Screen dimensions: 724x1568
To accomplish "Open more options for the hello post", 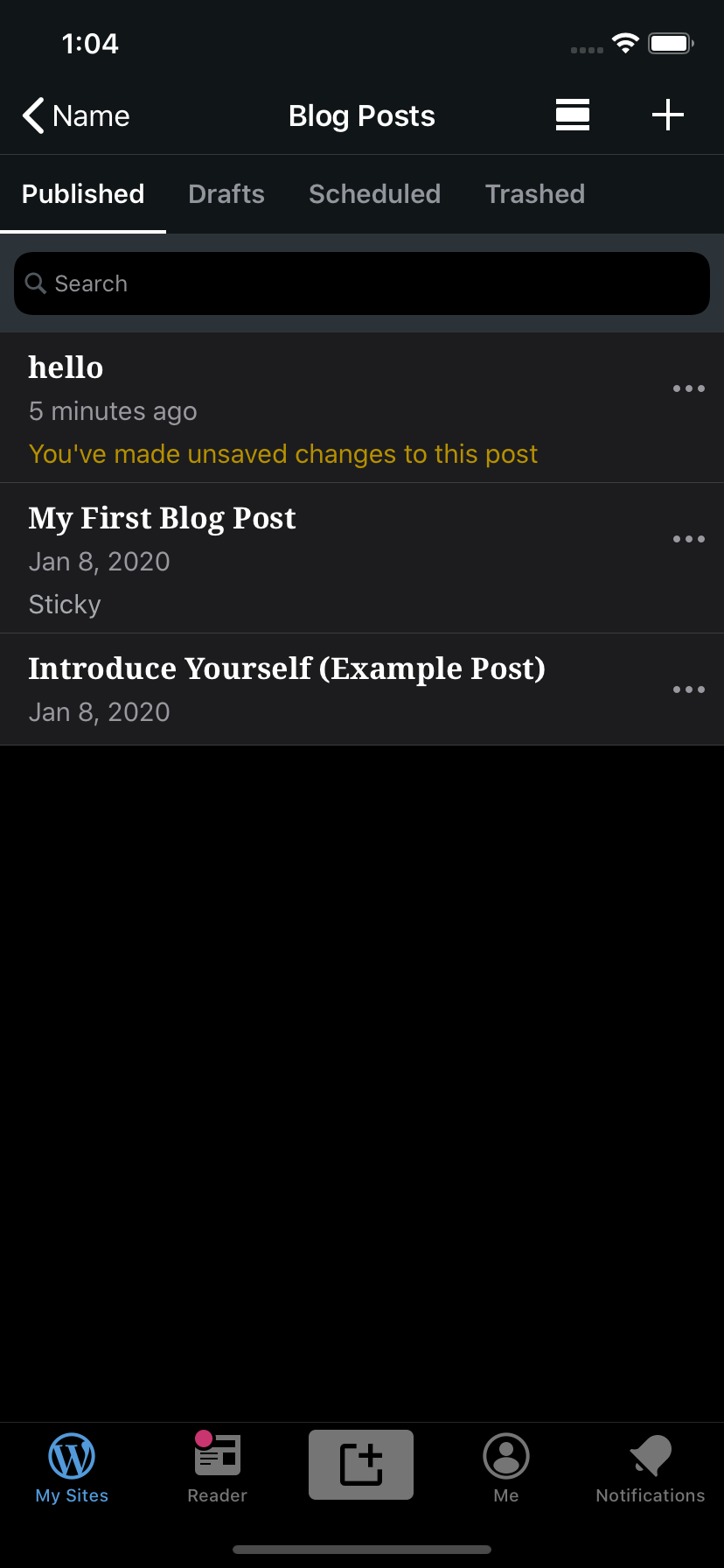I will (x=689, y=388).
